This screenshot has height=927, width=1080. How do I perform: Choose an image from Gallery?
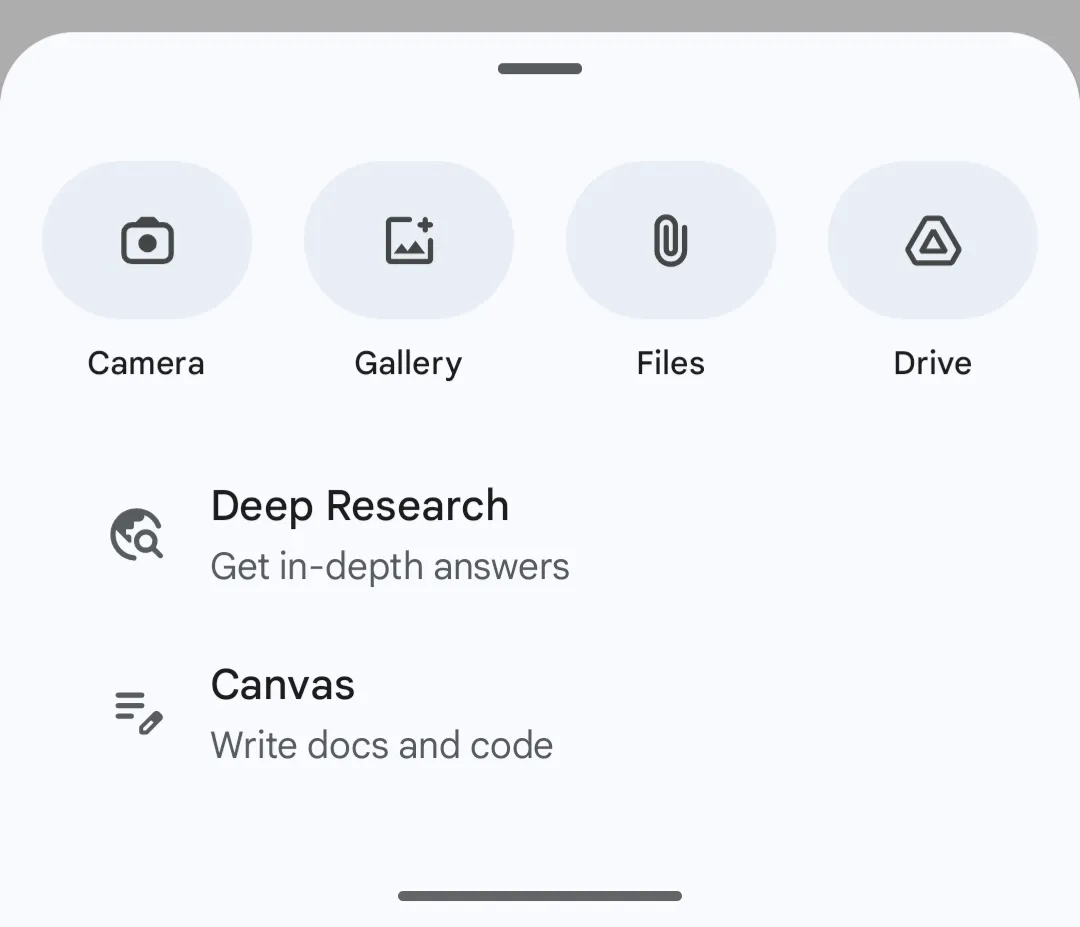click(409, 241)
